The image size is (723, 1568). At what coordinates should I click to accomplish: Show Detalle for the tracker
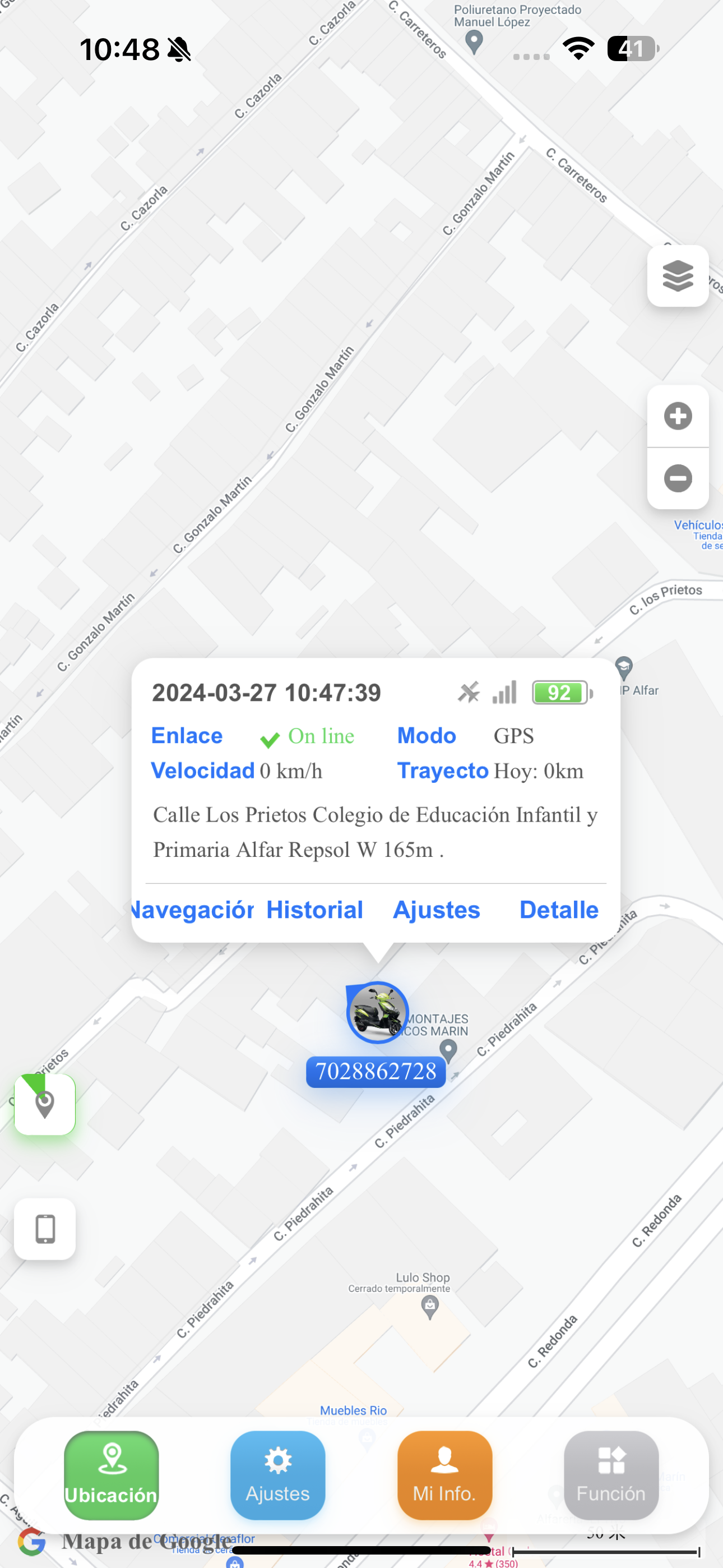[559, 910]
